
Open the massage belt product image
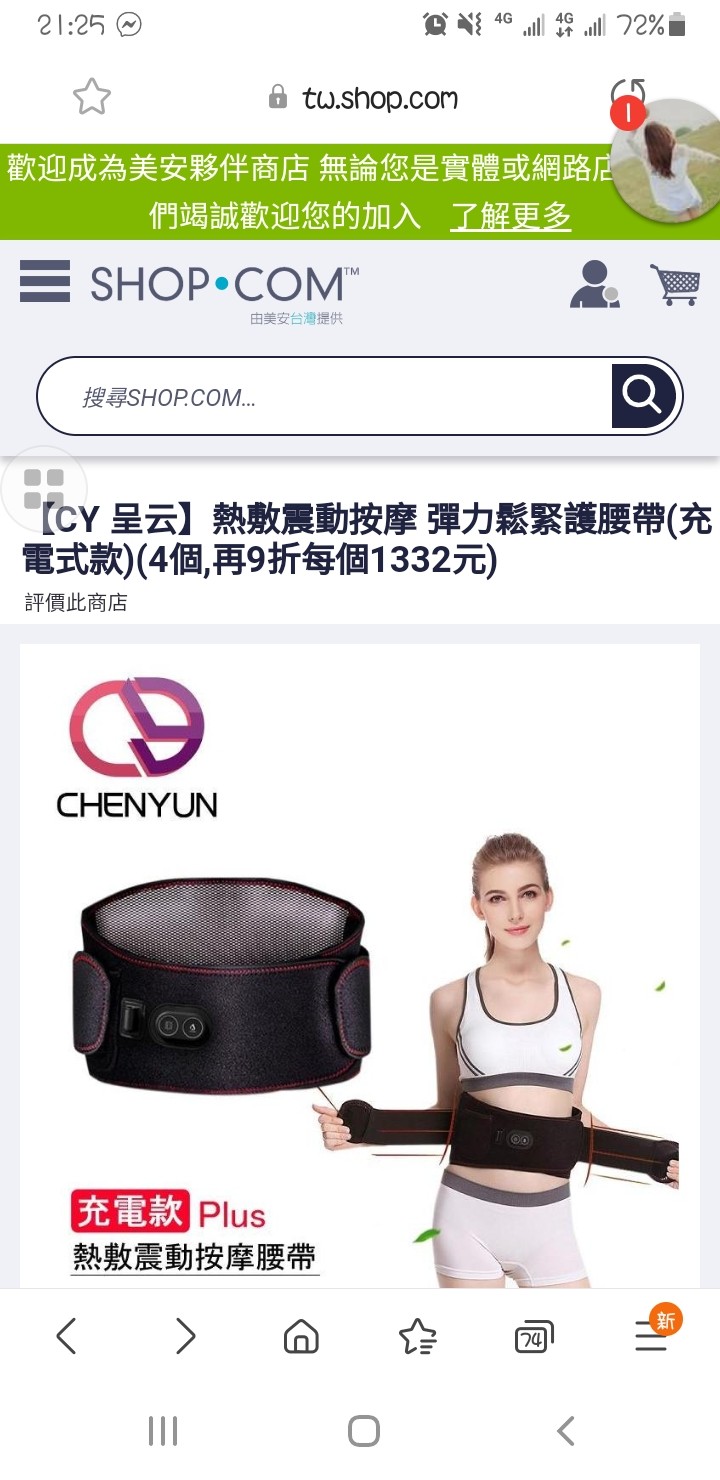tap(360, 965)
